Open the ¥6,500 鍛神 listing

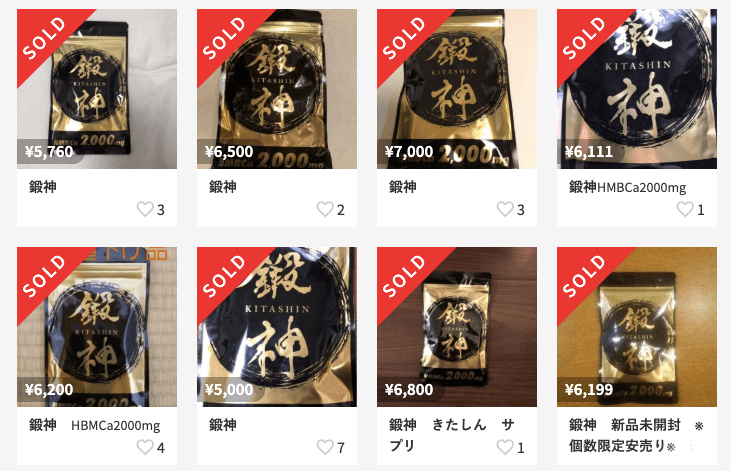tap(277, 89)
